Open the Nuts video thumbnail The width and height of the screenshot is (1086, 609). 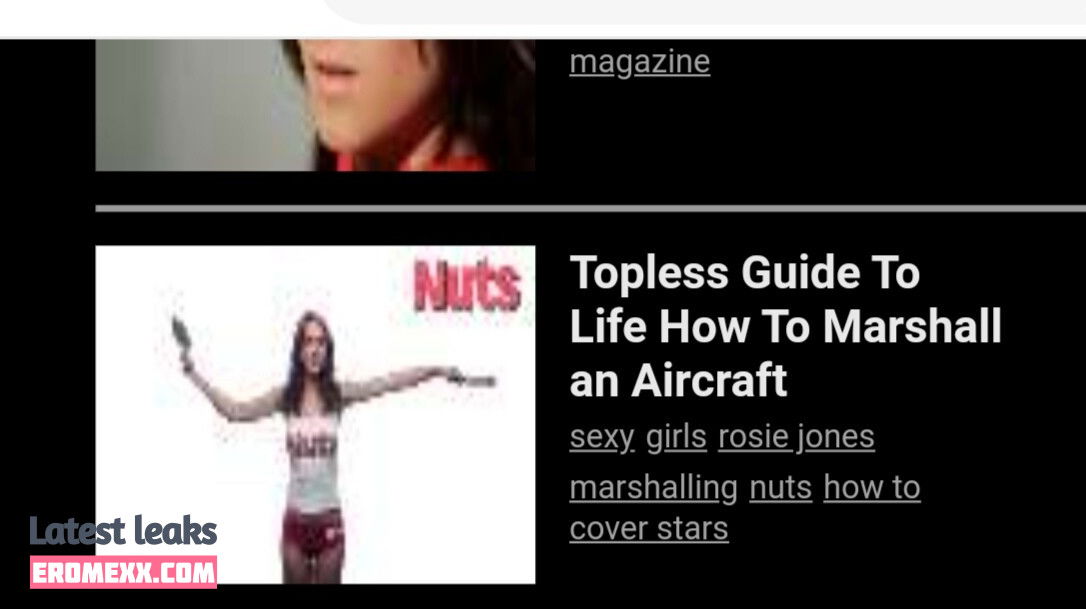[x=315, y=414]
